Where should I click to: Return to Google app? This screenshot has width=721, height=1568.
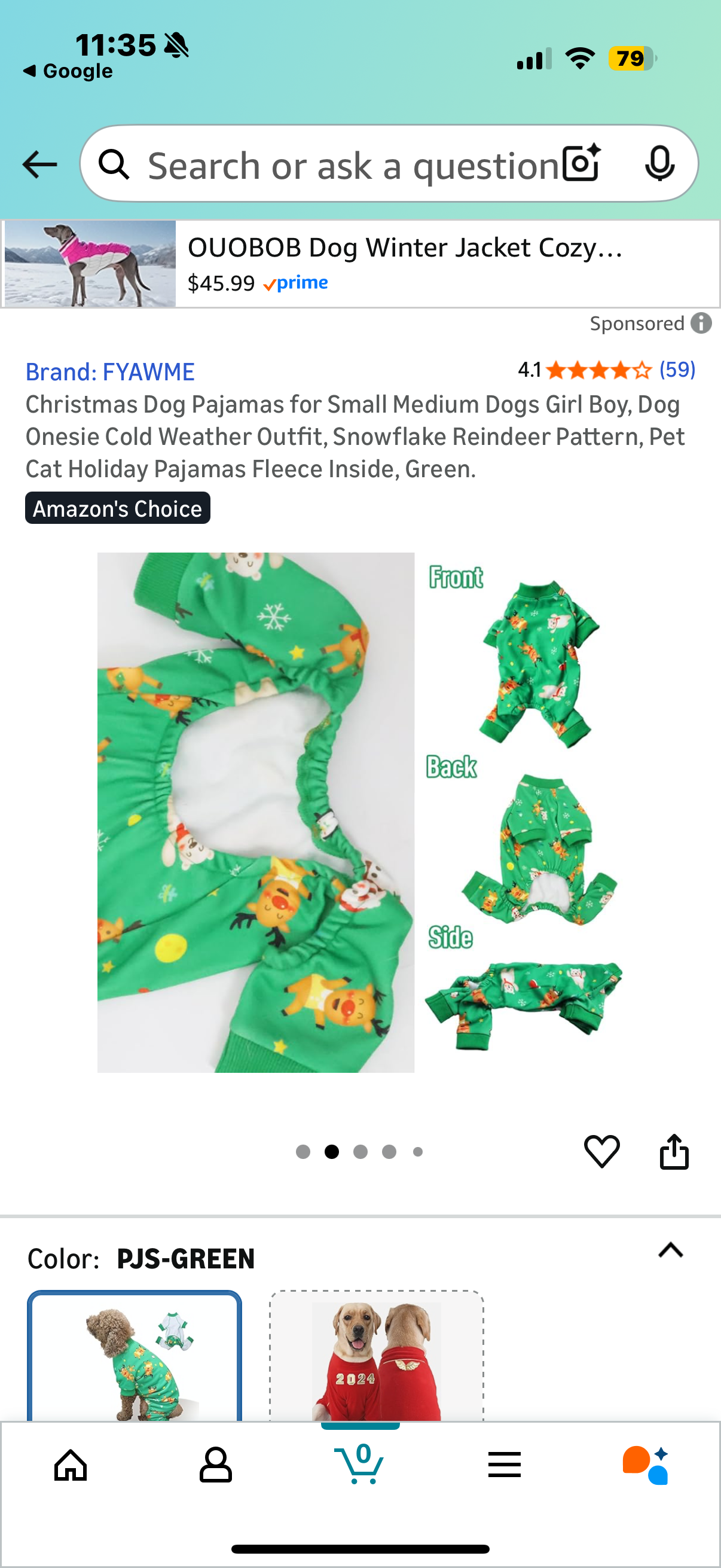coord(68,71)
